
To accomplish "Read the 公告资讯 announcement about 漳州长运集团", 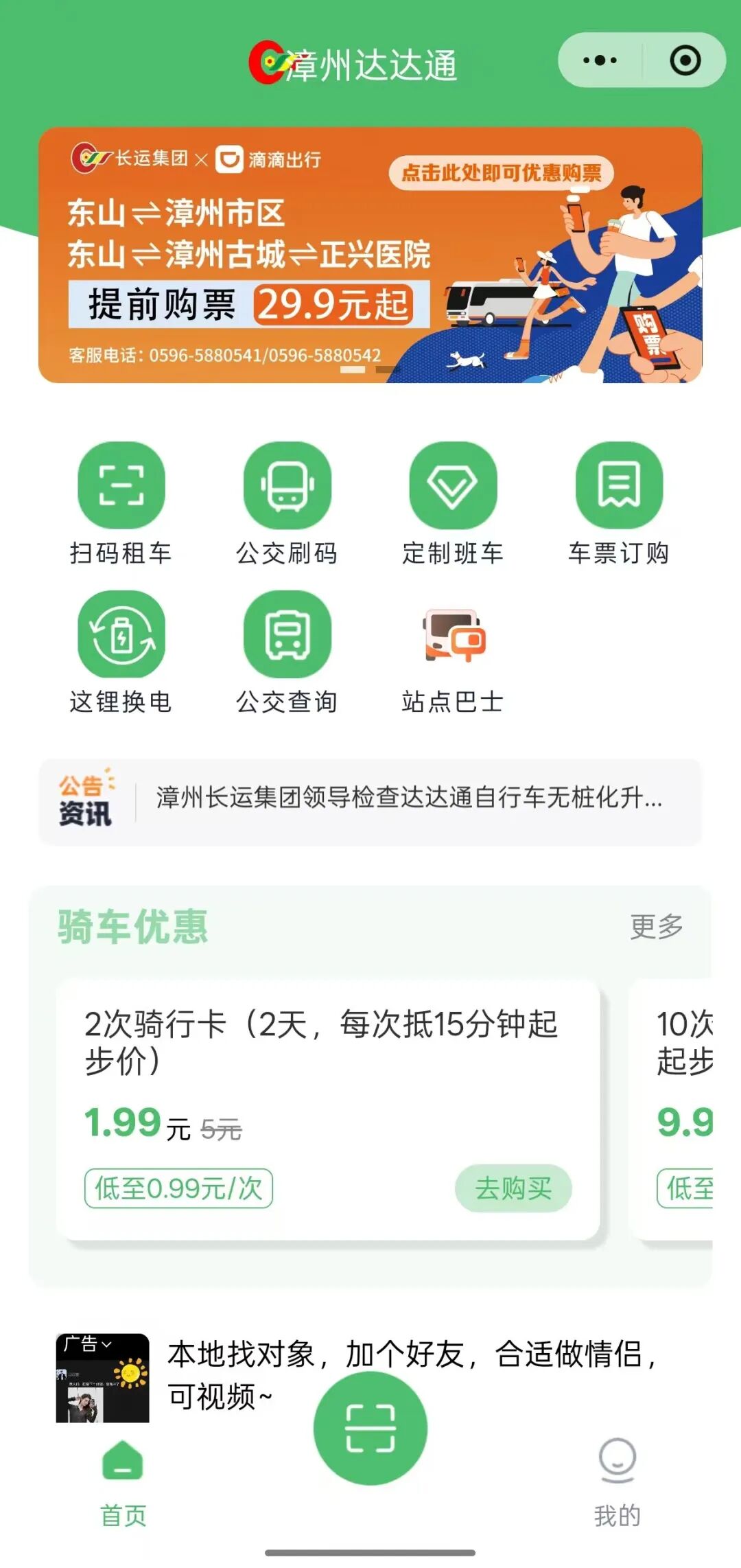I will point(409,798).
